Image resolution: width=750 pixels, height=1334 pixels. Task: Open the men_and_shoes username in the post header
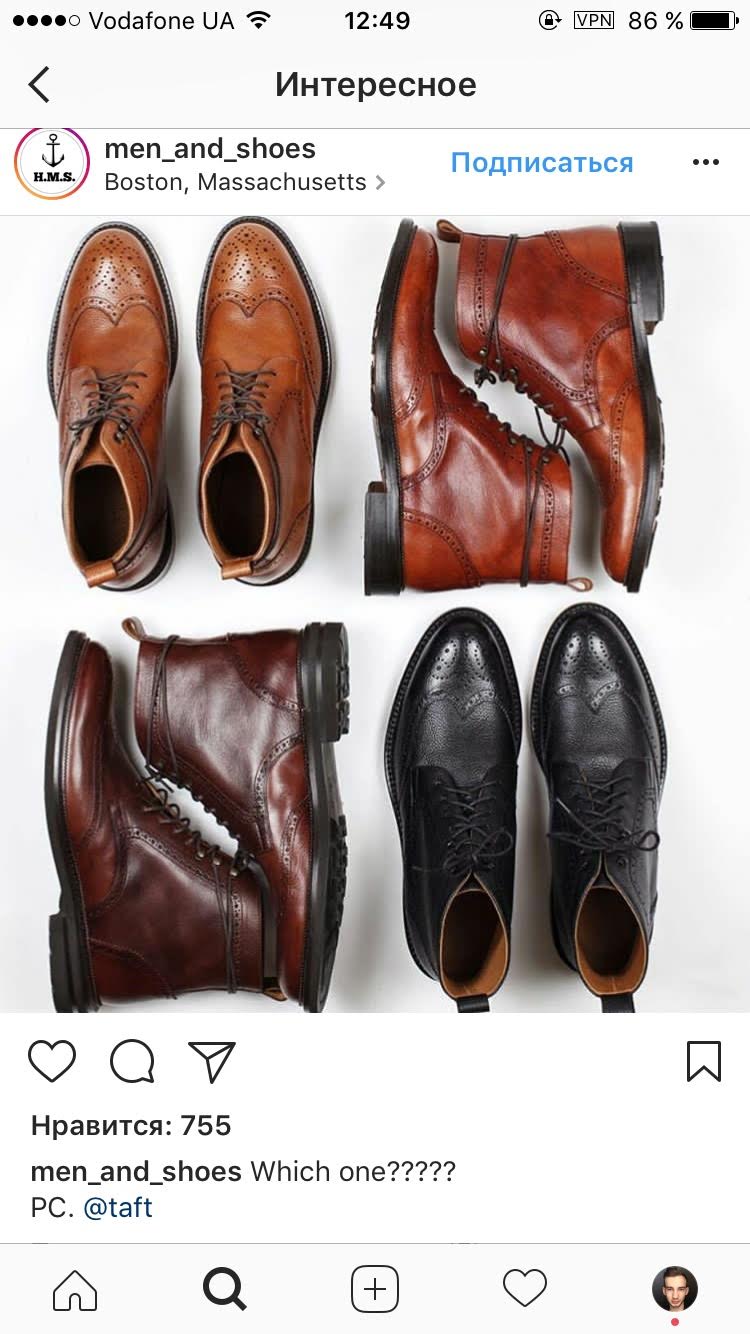210,149
